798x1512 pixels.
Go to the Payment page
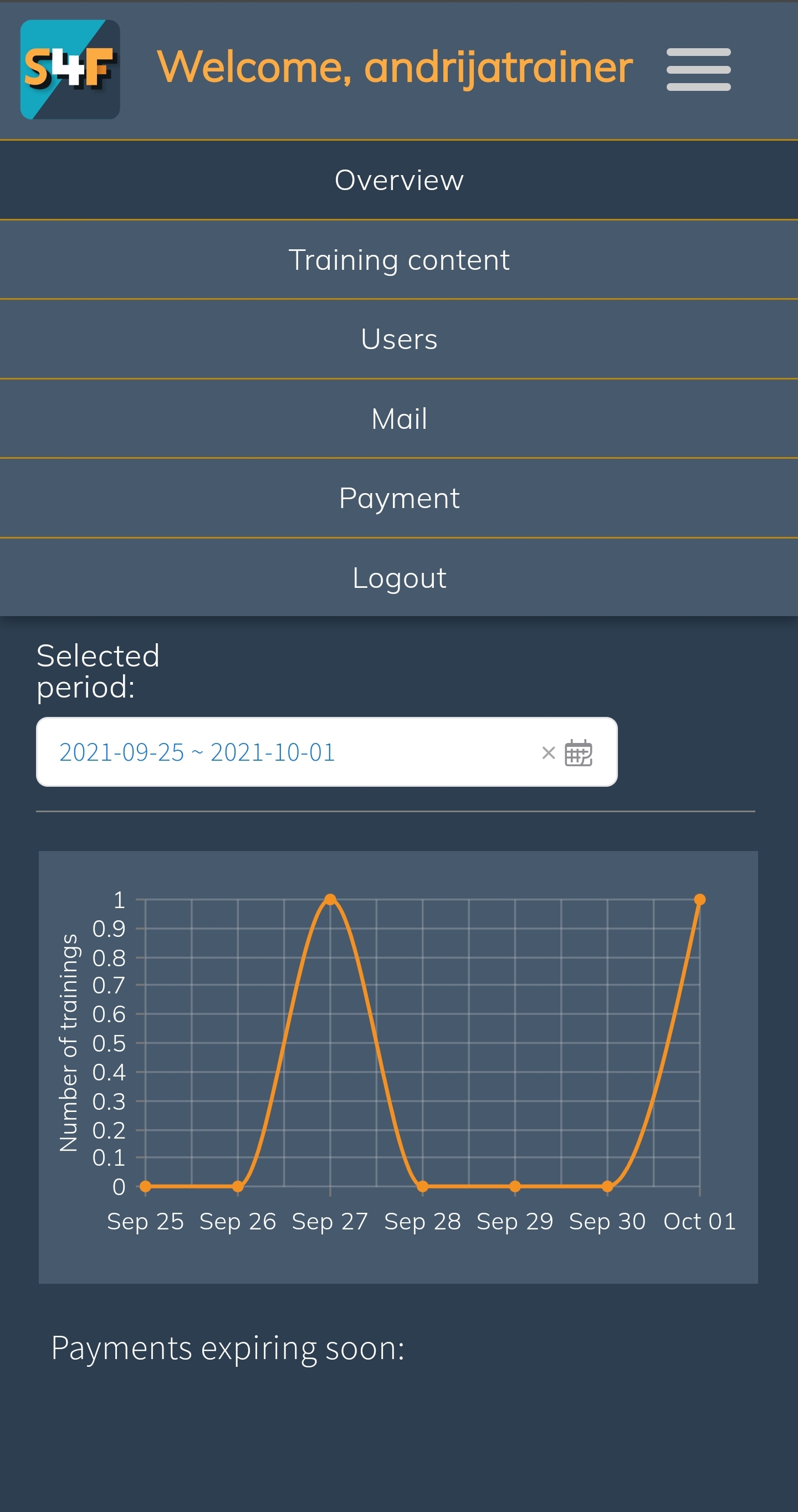pyautogui.click(x=400, y=498)
